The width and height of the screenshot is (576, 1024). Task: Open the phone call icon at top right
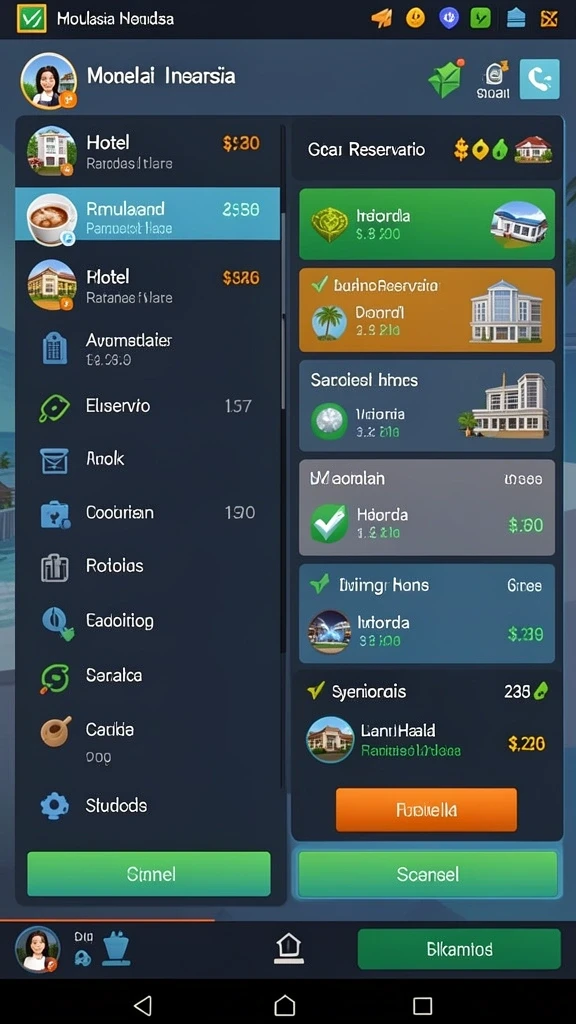(539, 79)
